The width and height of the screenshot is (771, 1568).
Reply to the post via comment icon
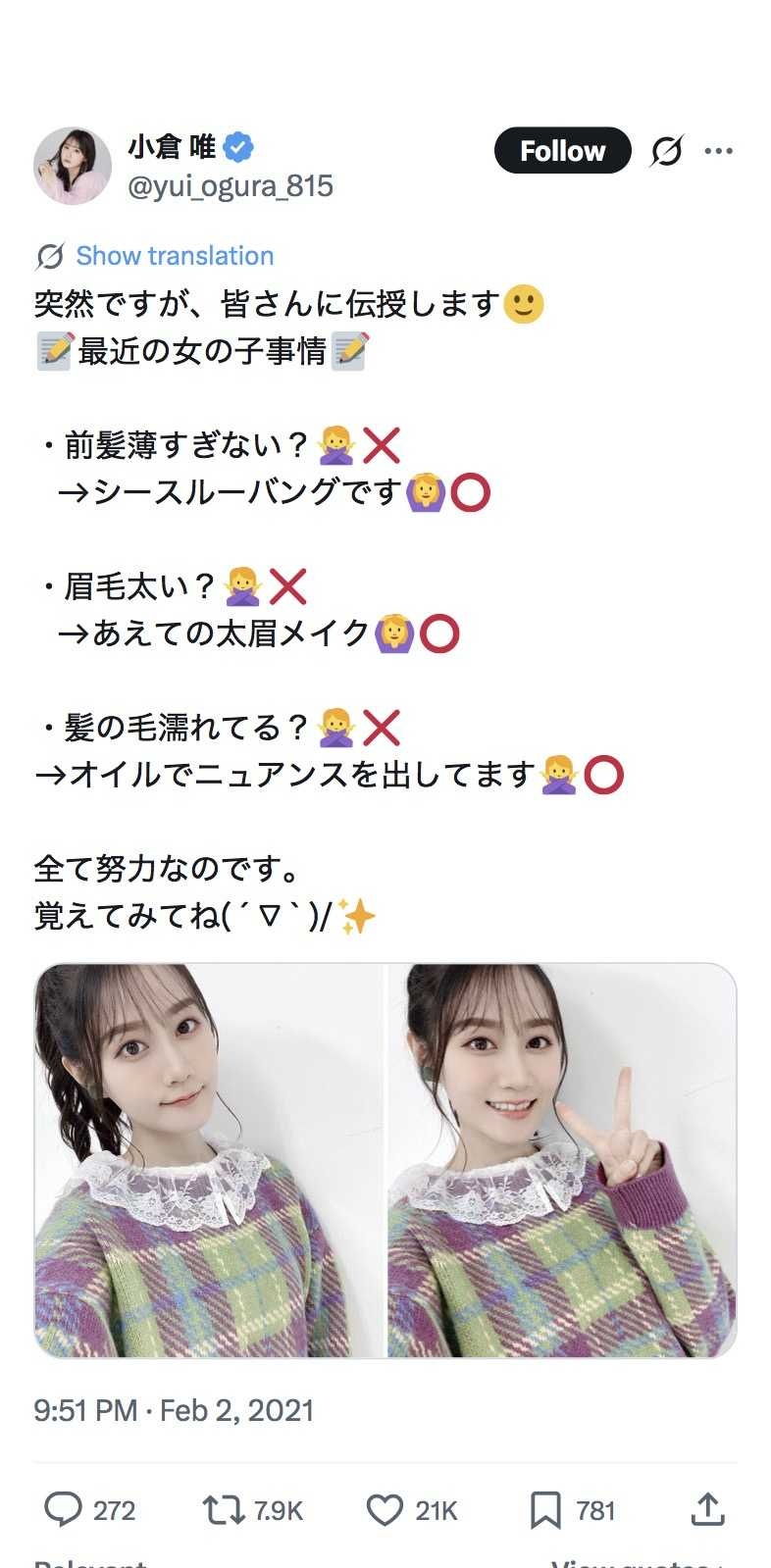[x=63, y=1509]
